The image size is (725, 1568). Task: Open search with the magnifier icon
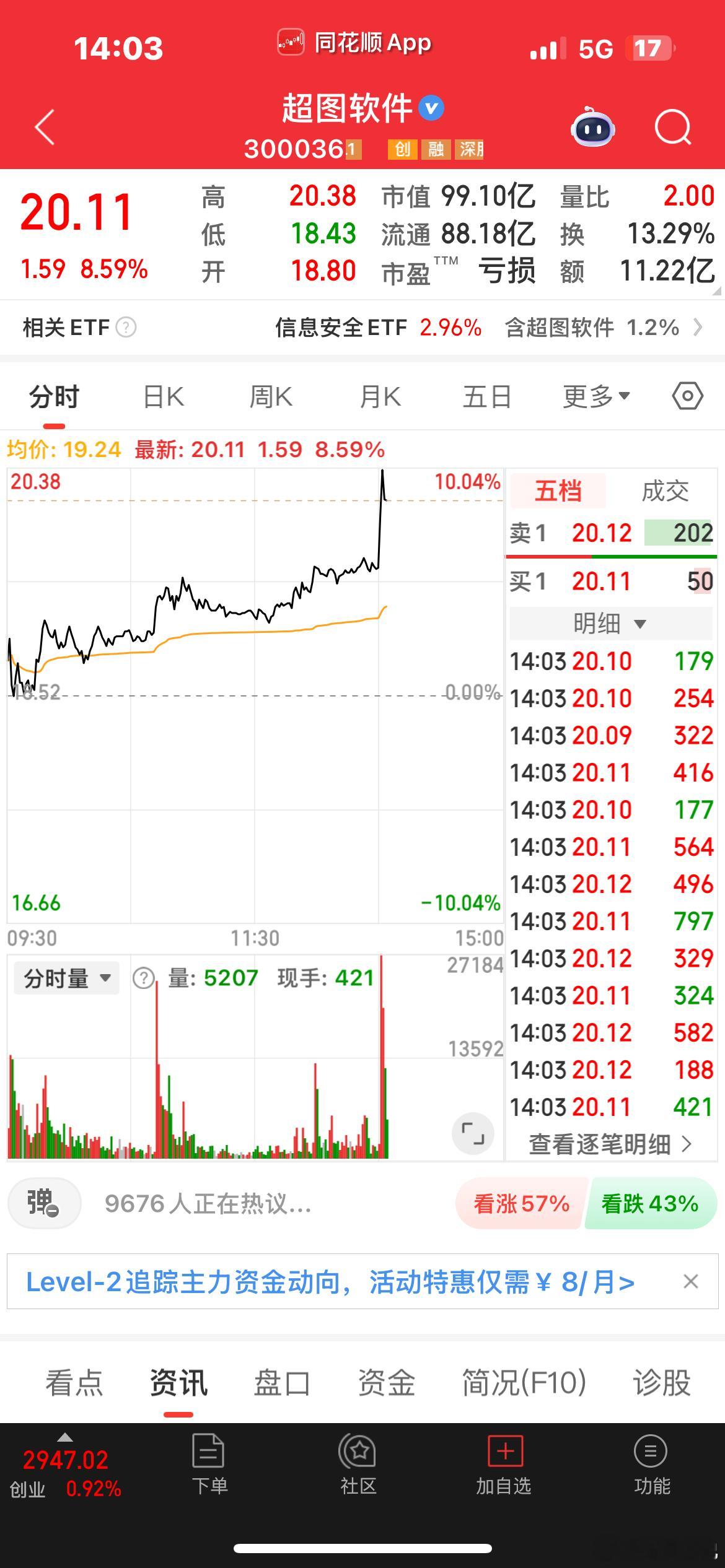(673, 126)
